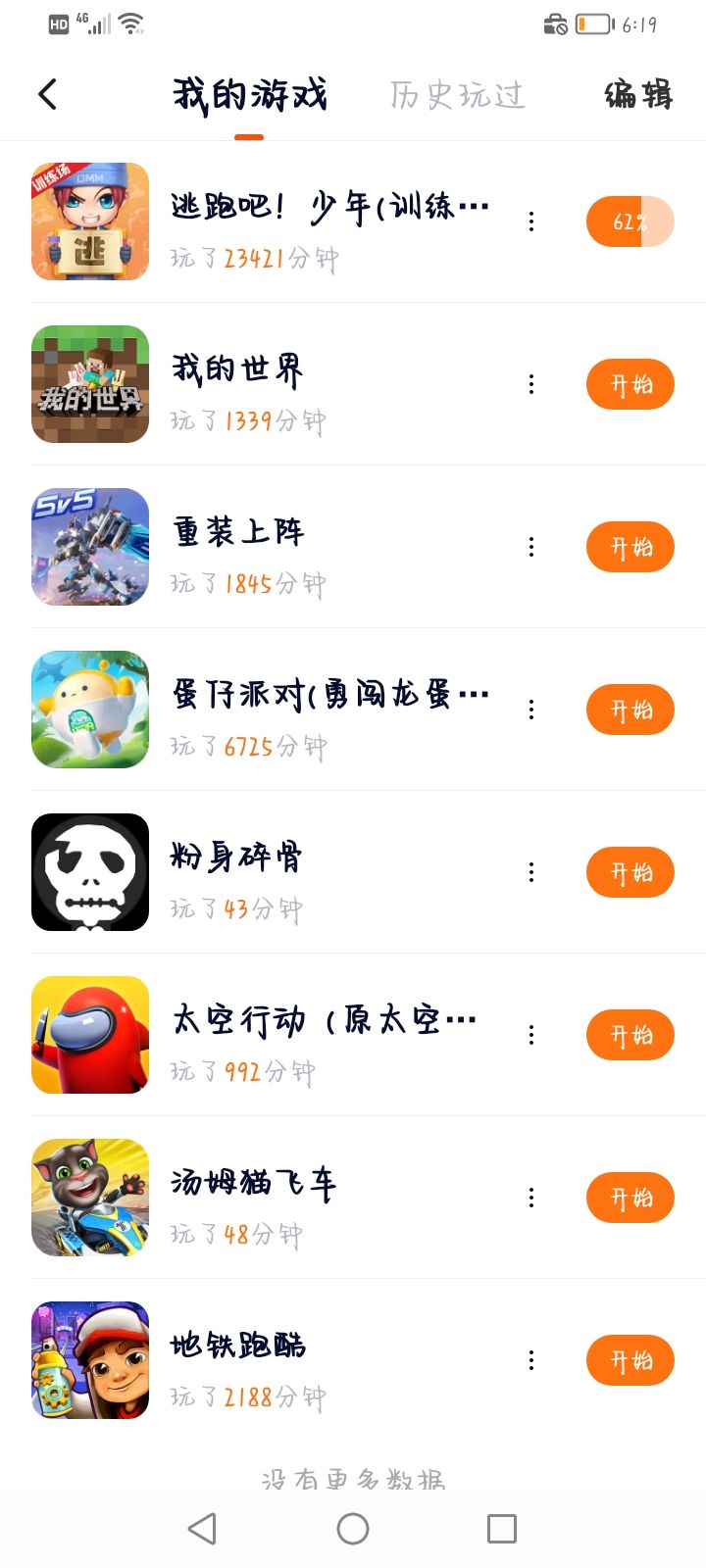Start 地铁跑酷 via its 开始 button
This screenshot has width=706, height=1568.
click(x=630, y=1360)
